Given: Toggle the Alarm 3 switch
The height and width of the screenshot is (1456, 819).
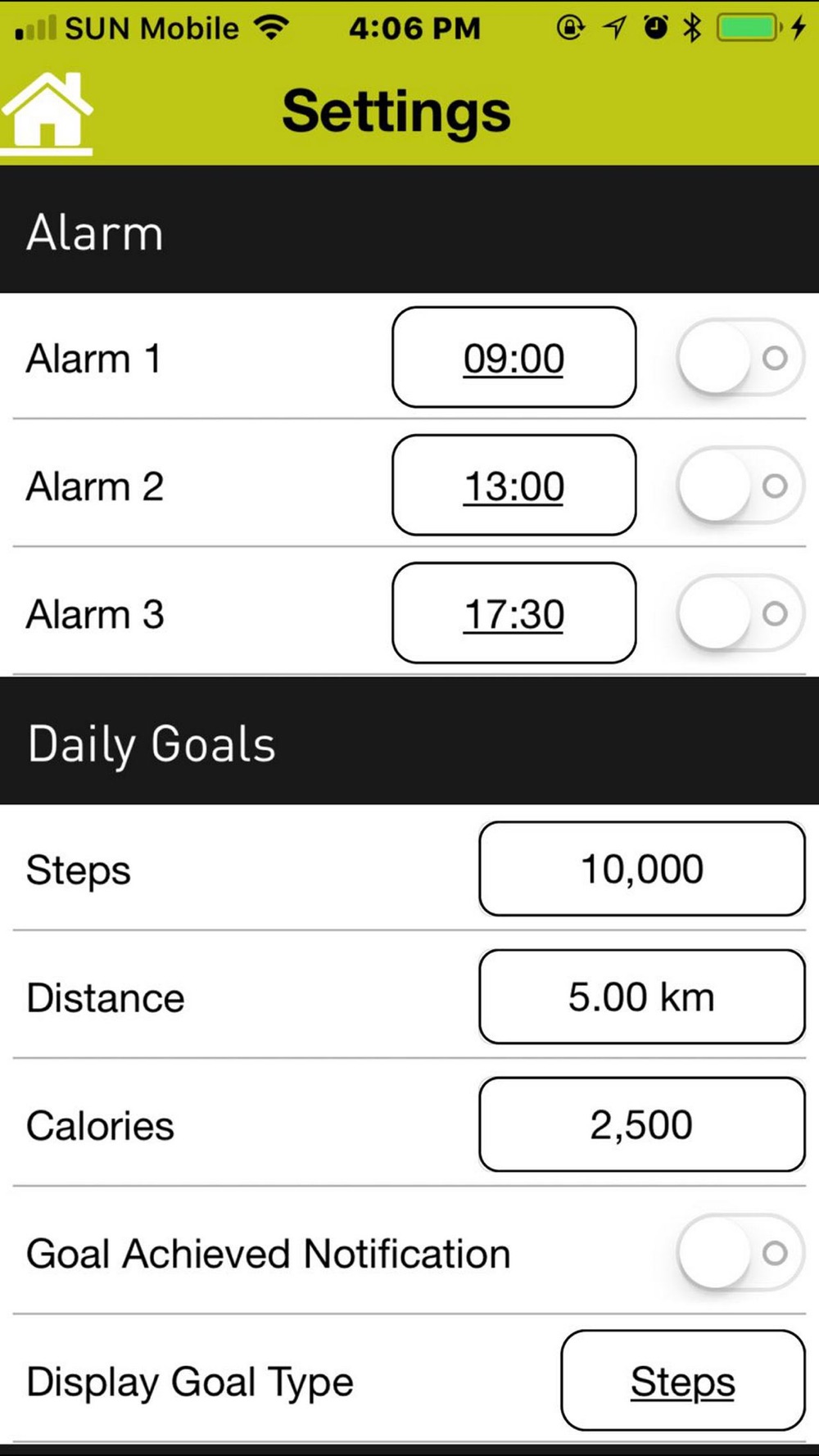Looking at the screenshot, I should click(740, 613).
